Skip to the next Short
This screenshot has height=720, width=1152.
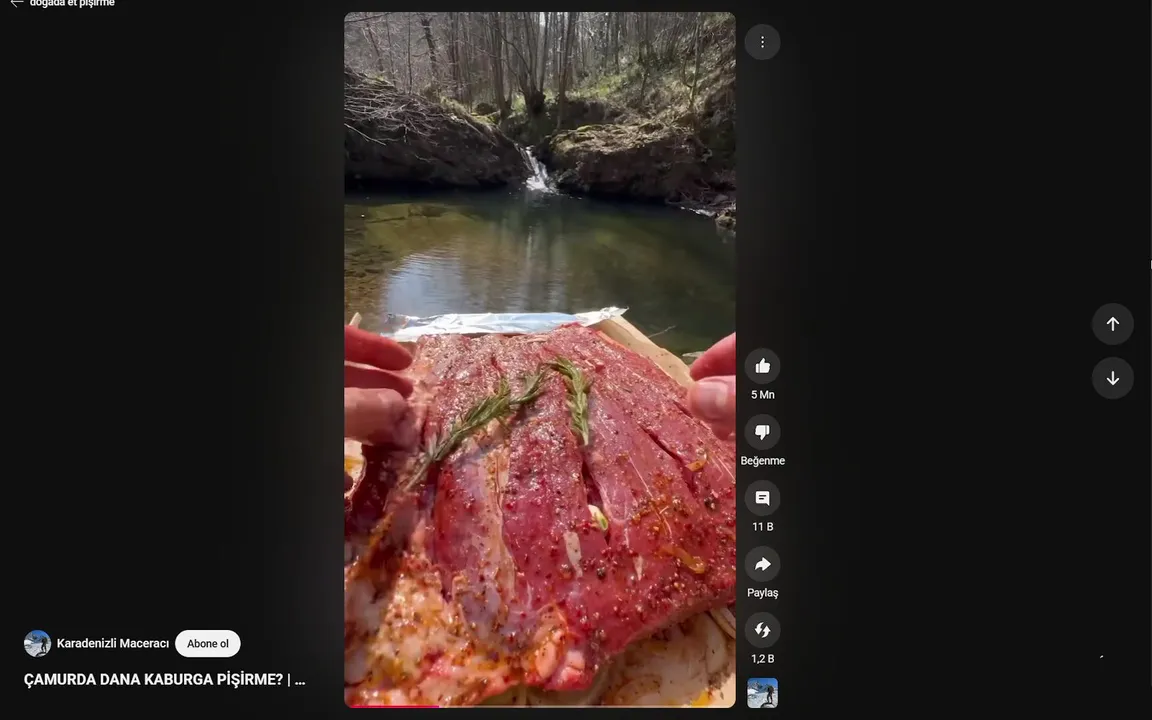tap(1112, 378)
